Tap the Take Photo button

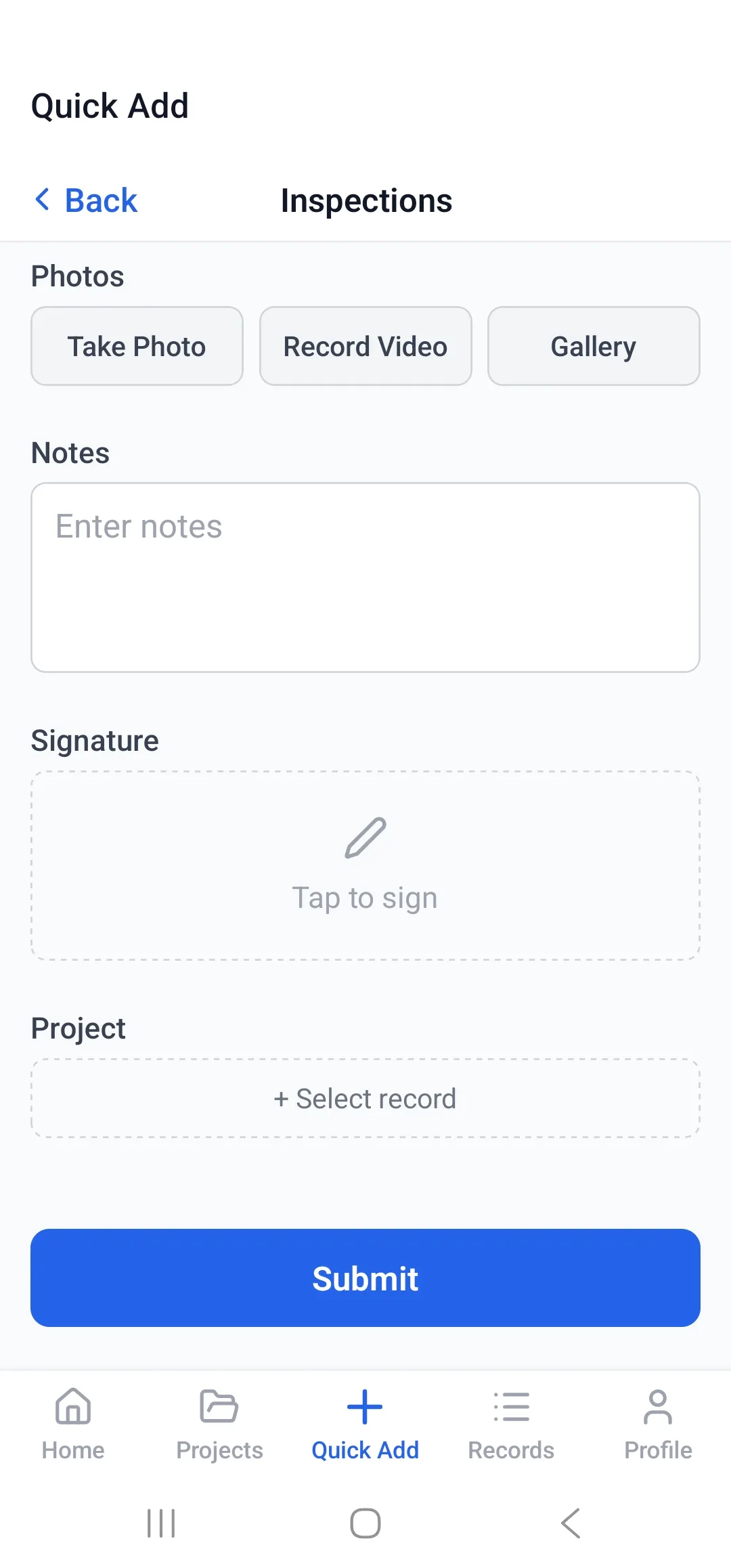(137, 346)
